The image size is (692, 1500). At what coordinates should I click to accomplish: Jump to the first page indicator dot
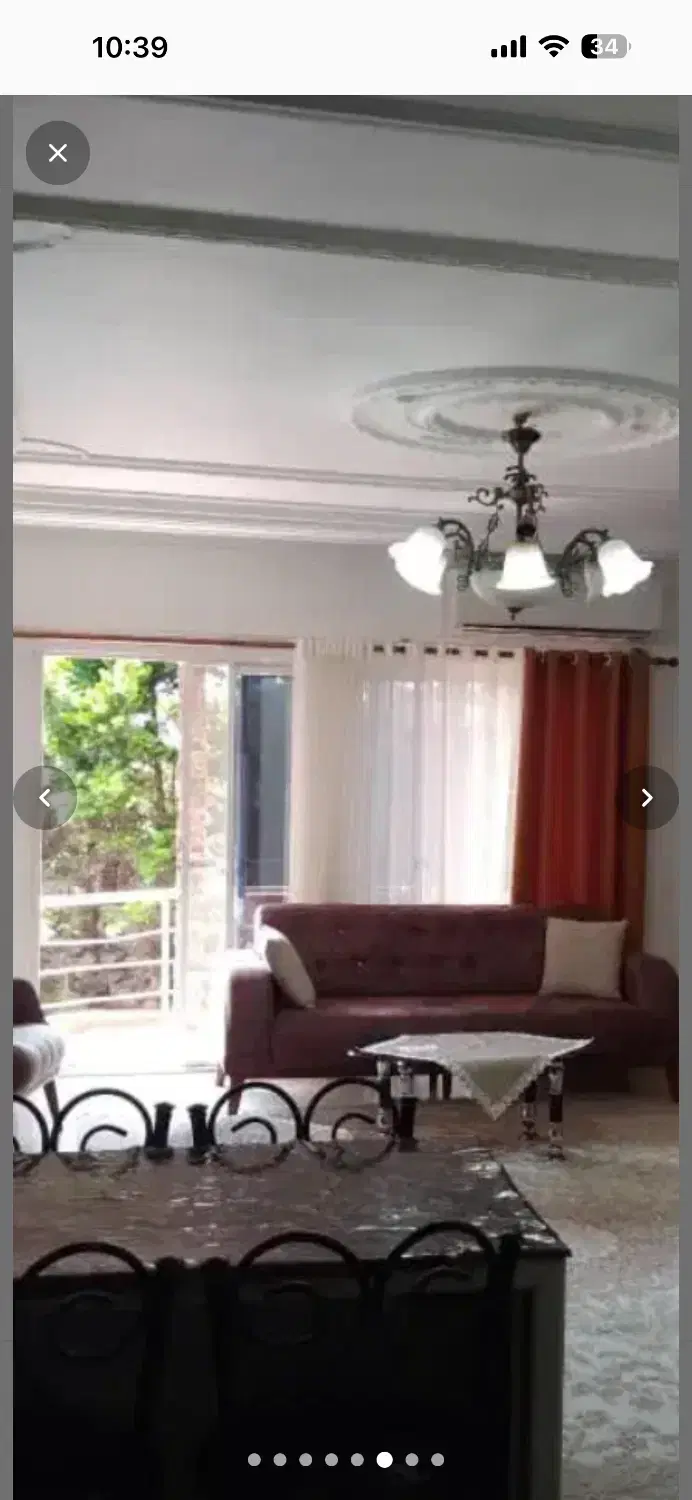click(254, 1460)
